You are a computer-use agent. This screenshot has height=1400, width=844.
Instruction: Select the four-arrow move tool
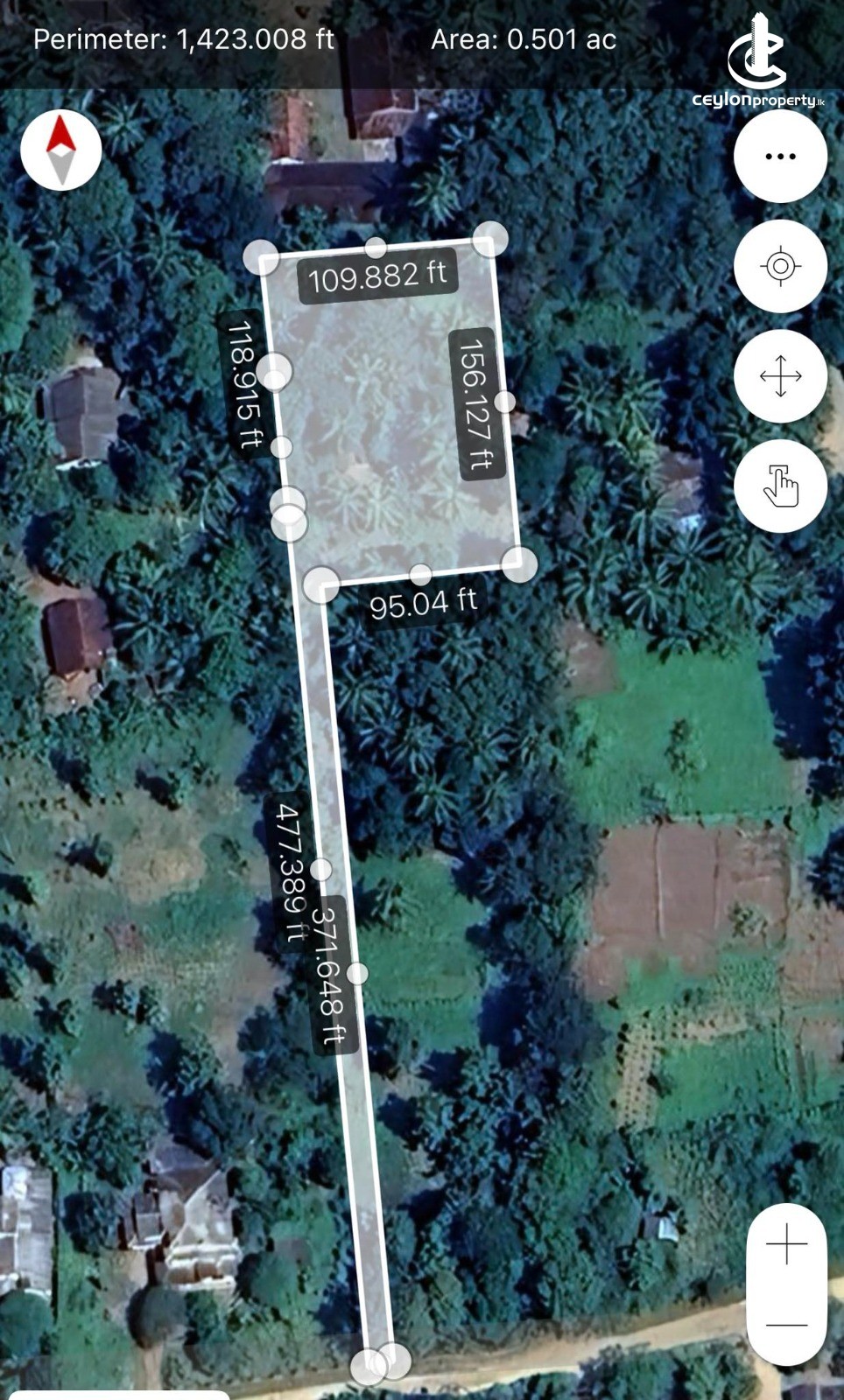780,376
